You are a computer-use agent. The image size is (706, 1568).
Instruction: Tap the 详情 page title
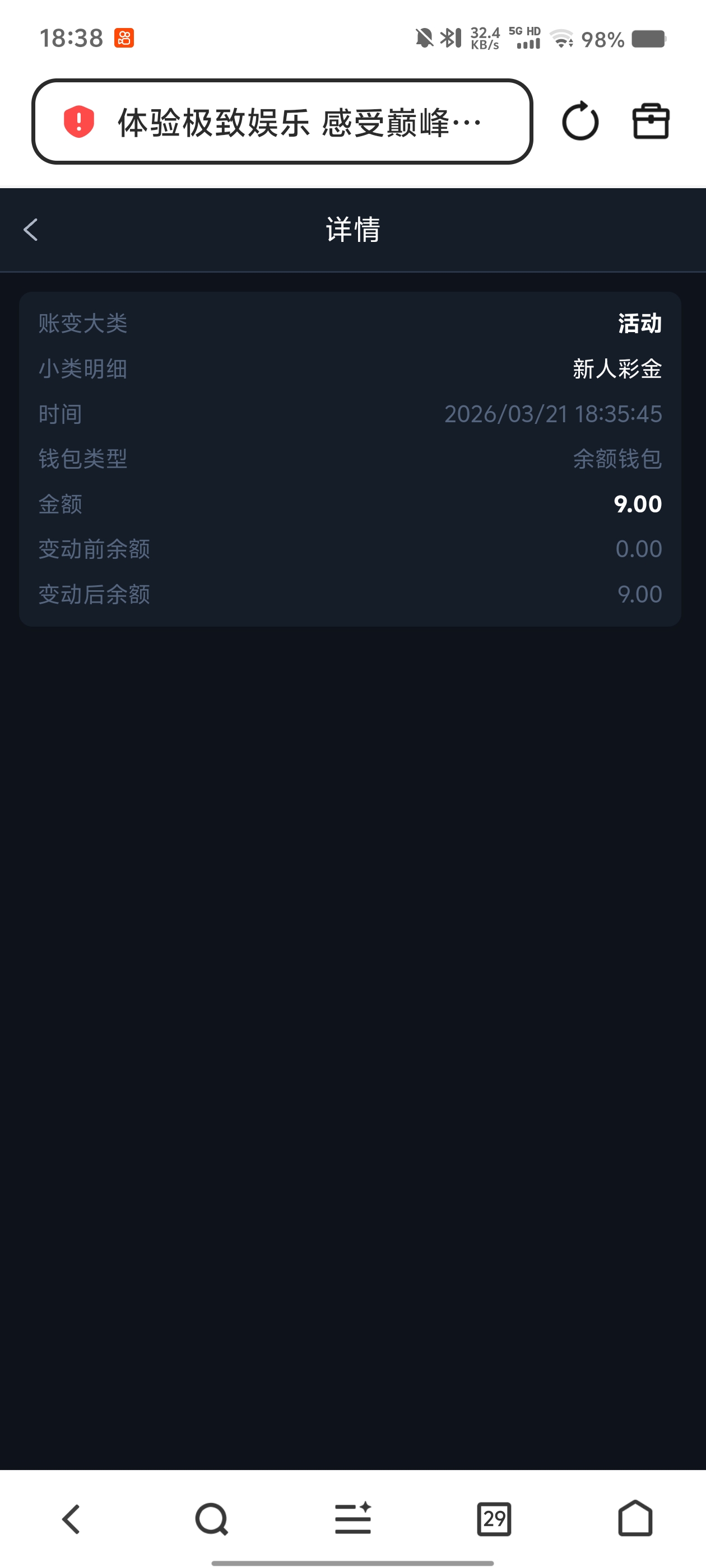pos(352,230)
